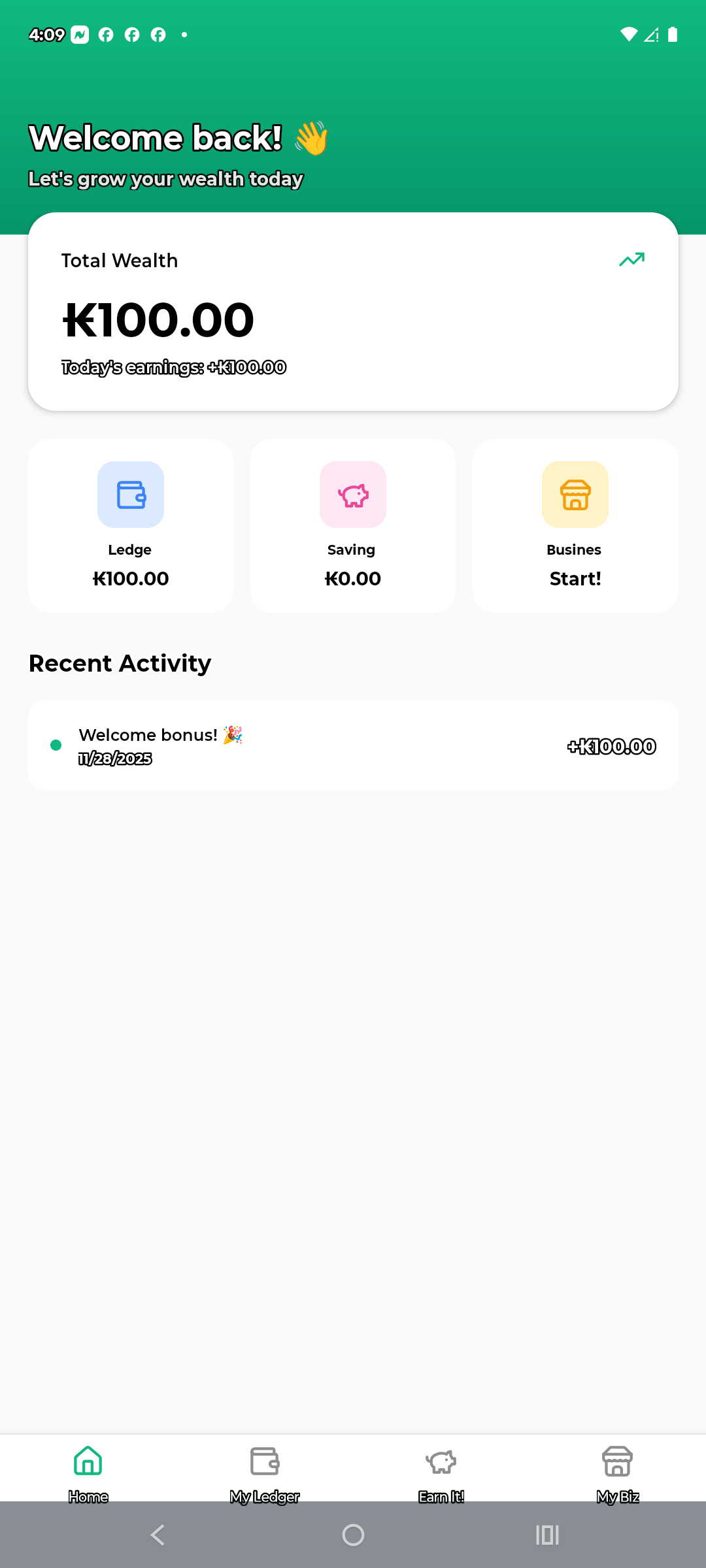Viewport: 706px width, 1568px height.
Task: Start a business from the Busines card
Action: (575, 526)
